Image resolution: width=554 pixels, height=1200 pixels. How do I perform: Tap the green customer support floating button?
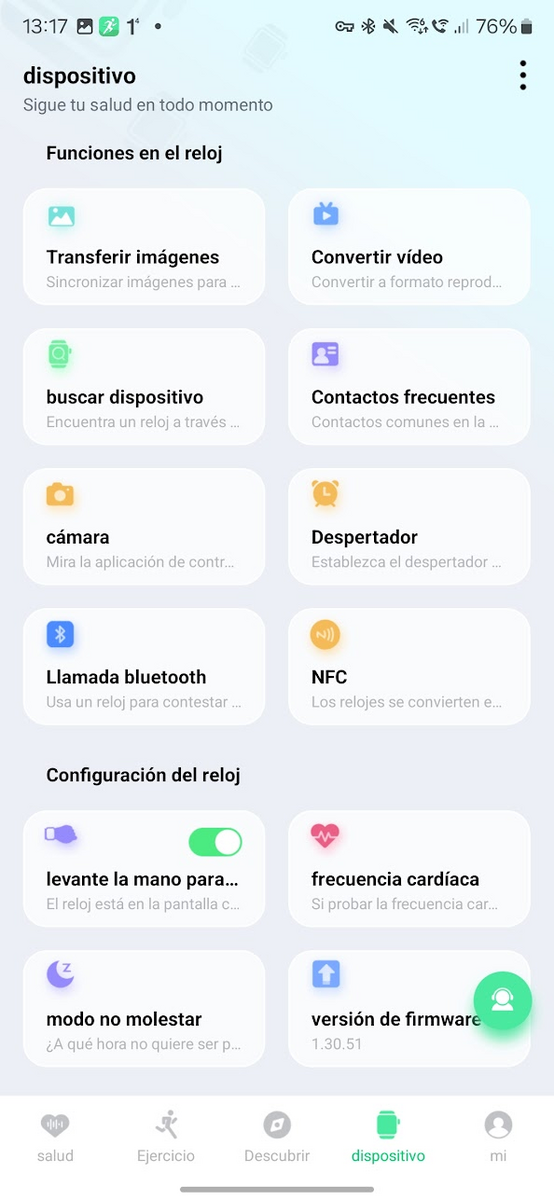(x=503, y=1001)
